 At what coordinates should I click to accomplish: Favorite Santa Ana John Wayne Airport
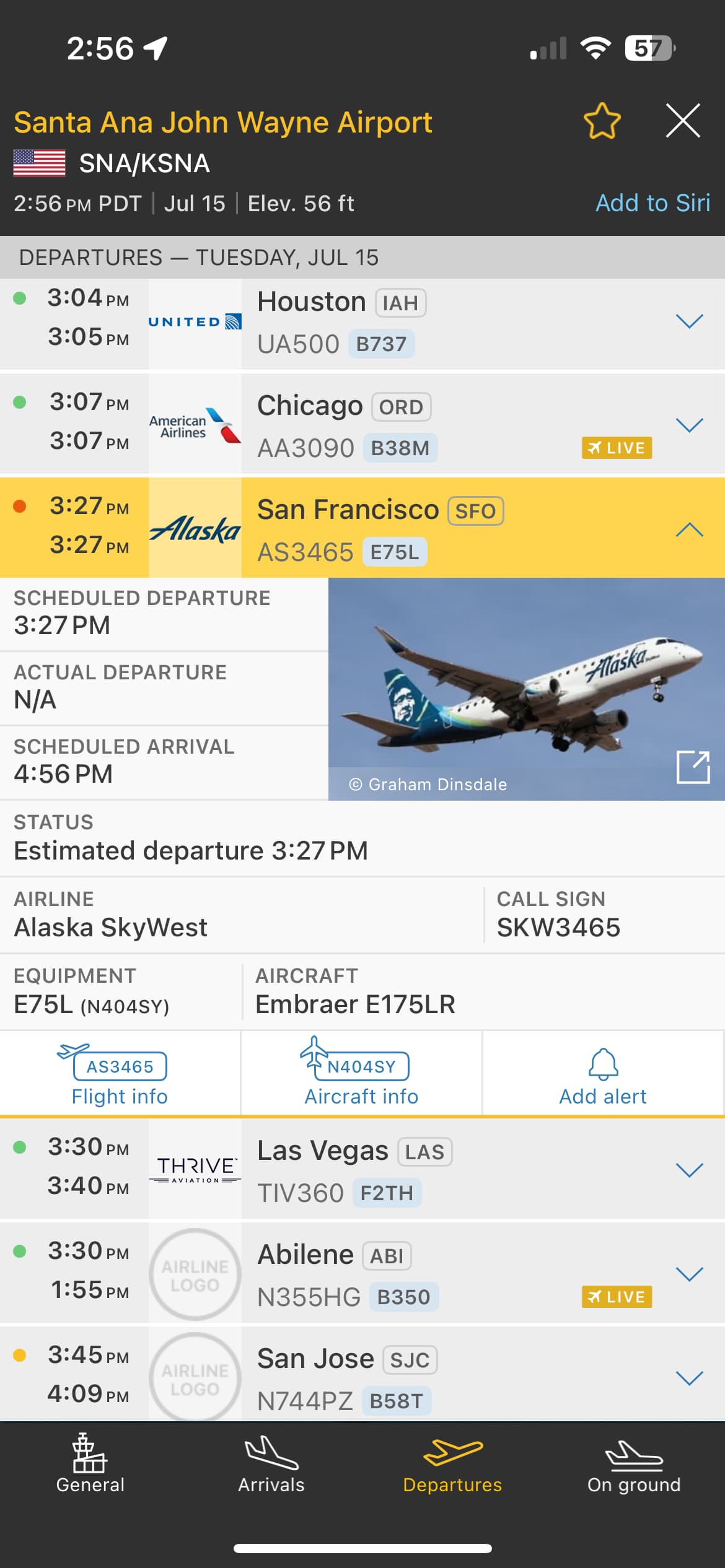[x=601, y=121]
